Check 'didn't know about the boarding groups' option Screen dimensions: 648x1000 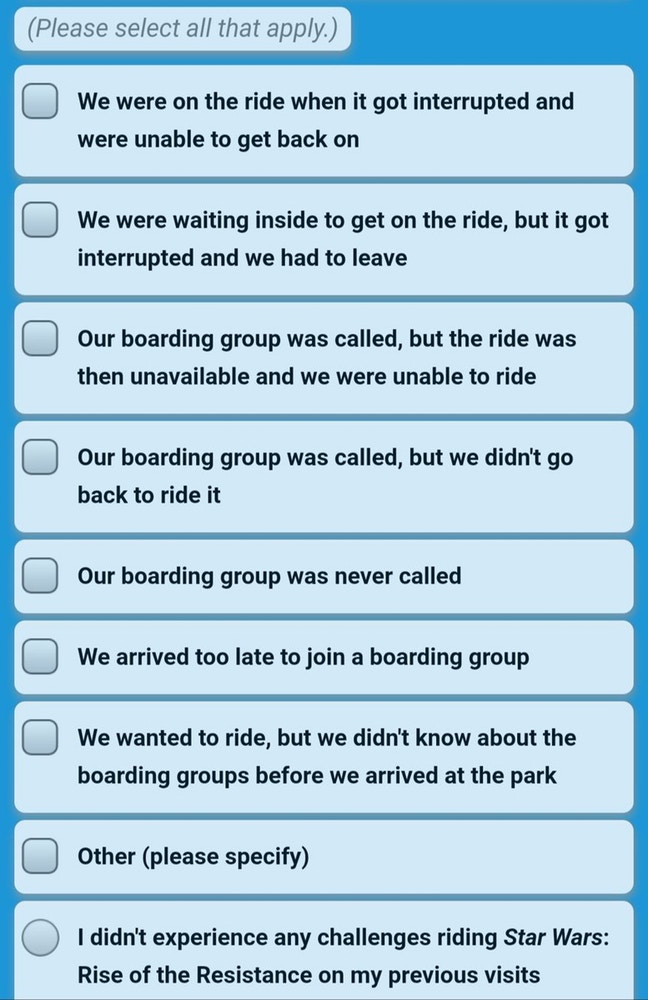[40, 738]
